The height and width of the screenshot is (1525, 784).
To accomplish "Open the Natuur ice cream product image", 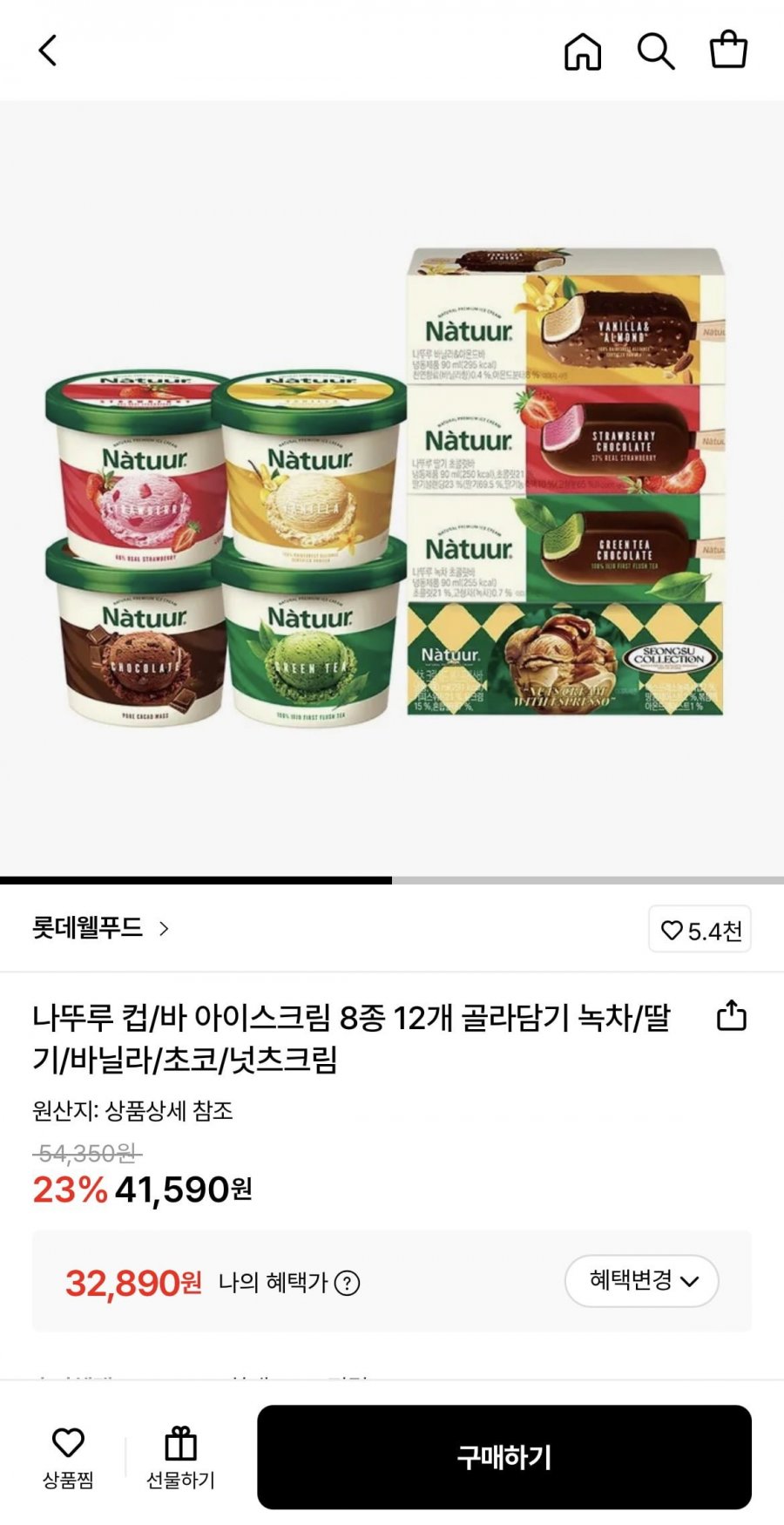I will coord(392,488).
